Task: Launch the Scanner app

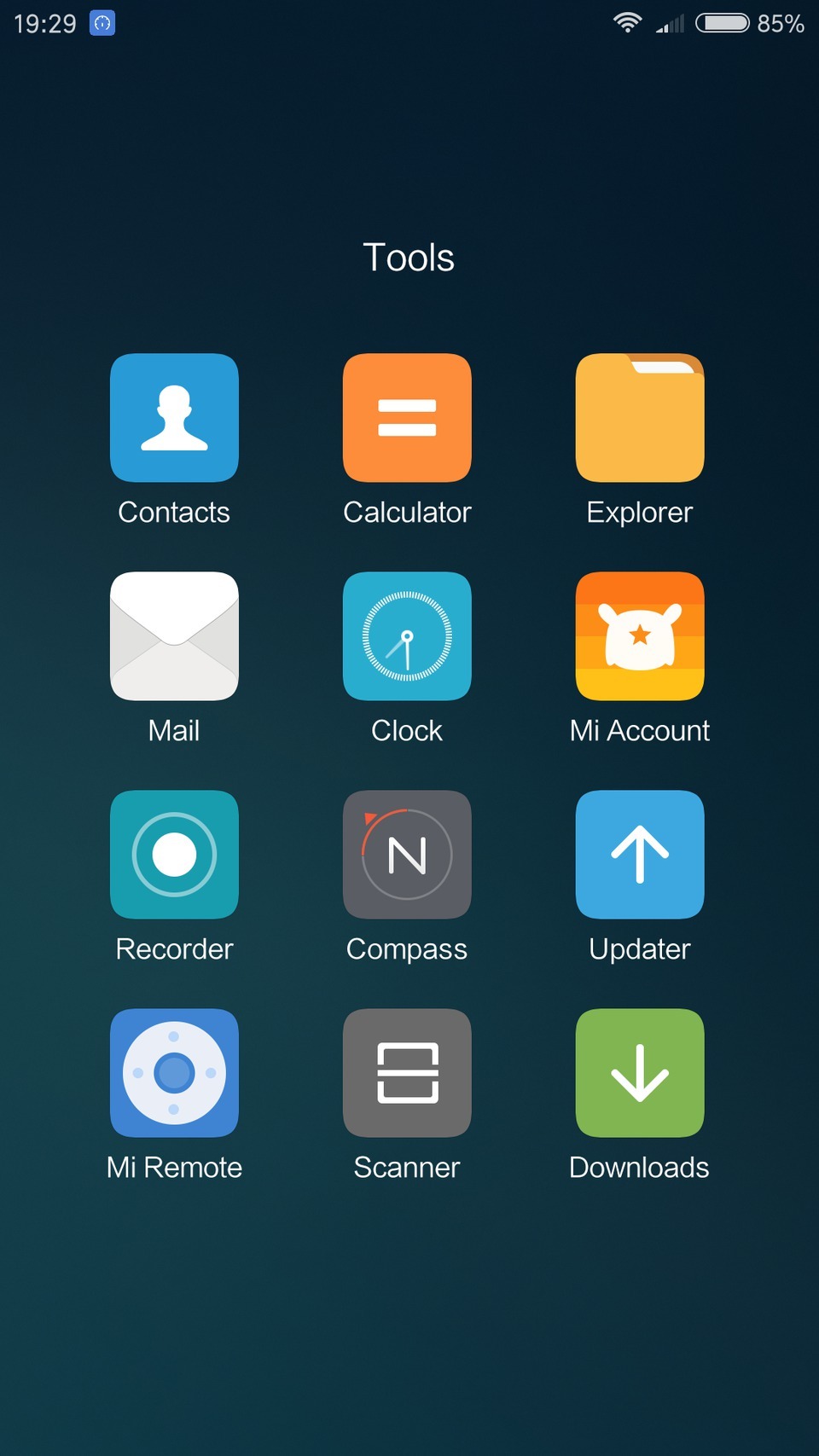Action: point(407,1073)
